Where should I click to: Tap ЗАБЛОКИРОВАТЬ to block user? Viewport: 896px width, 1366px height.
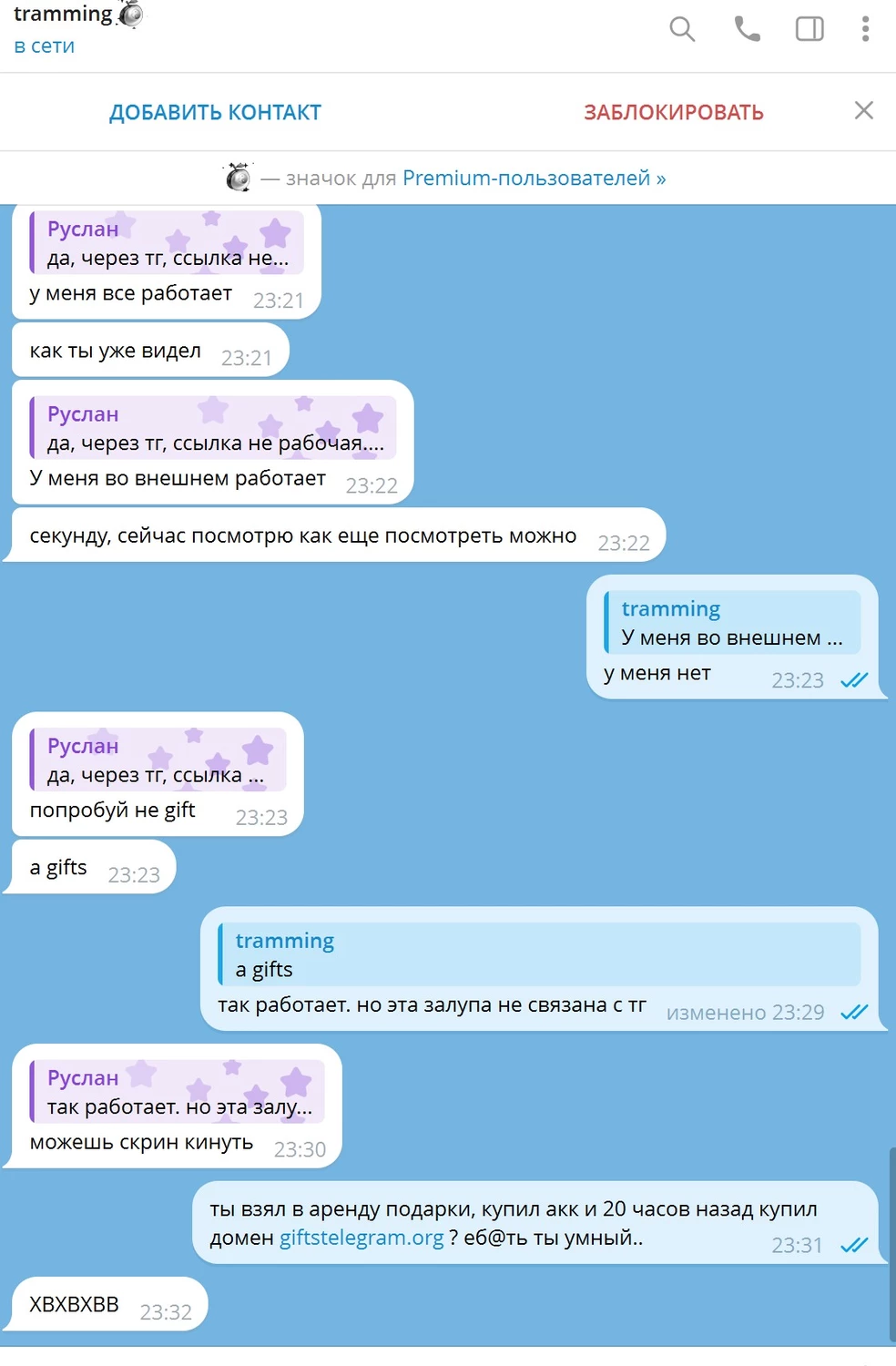[x=673, y=112]
